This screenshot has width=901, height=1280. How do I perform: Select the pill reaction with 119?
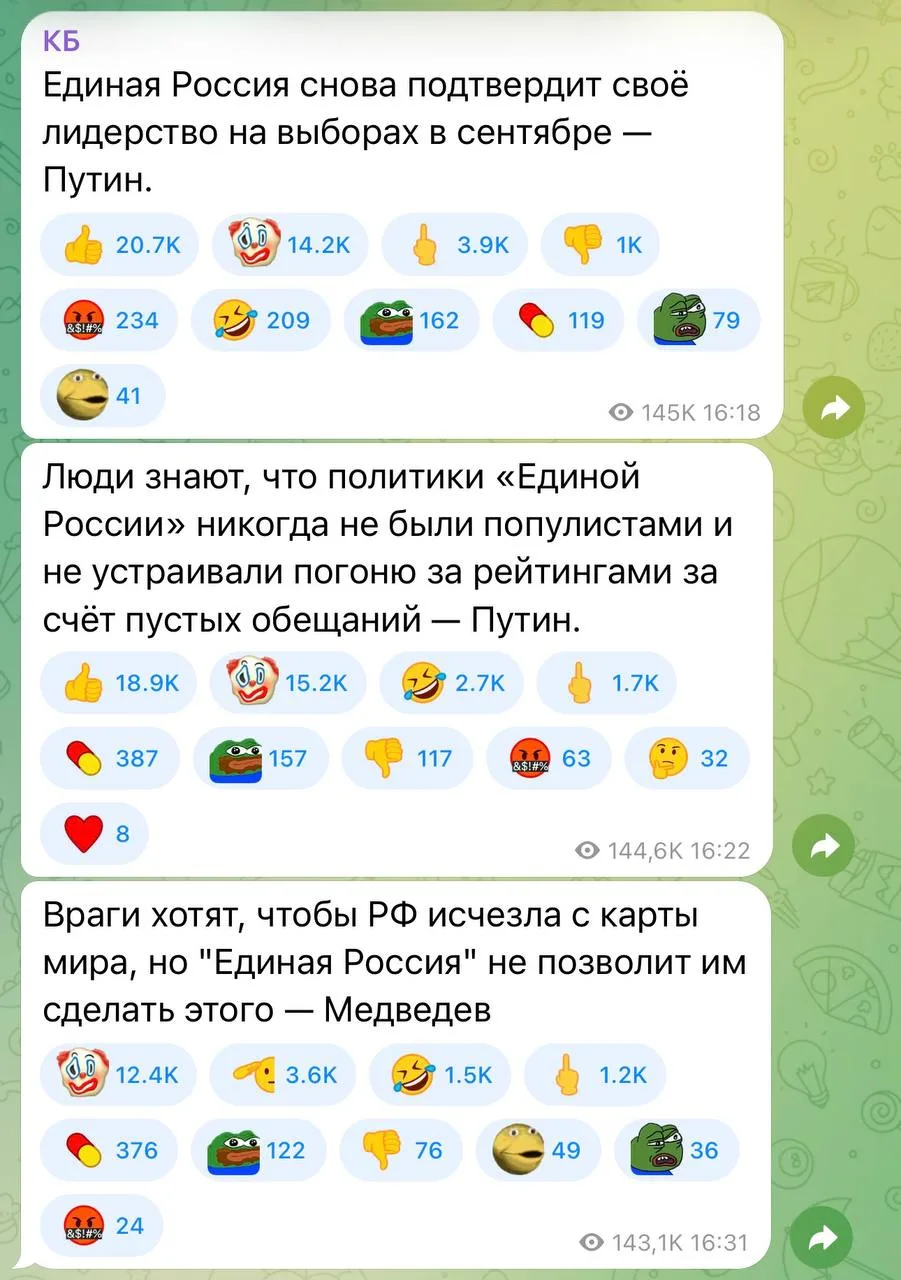click(x=559, y=320)
